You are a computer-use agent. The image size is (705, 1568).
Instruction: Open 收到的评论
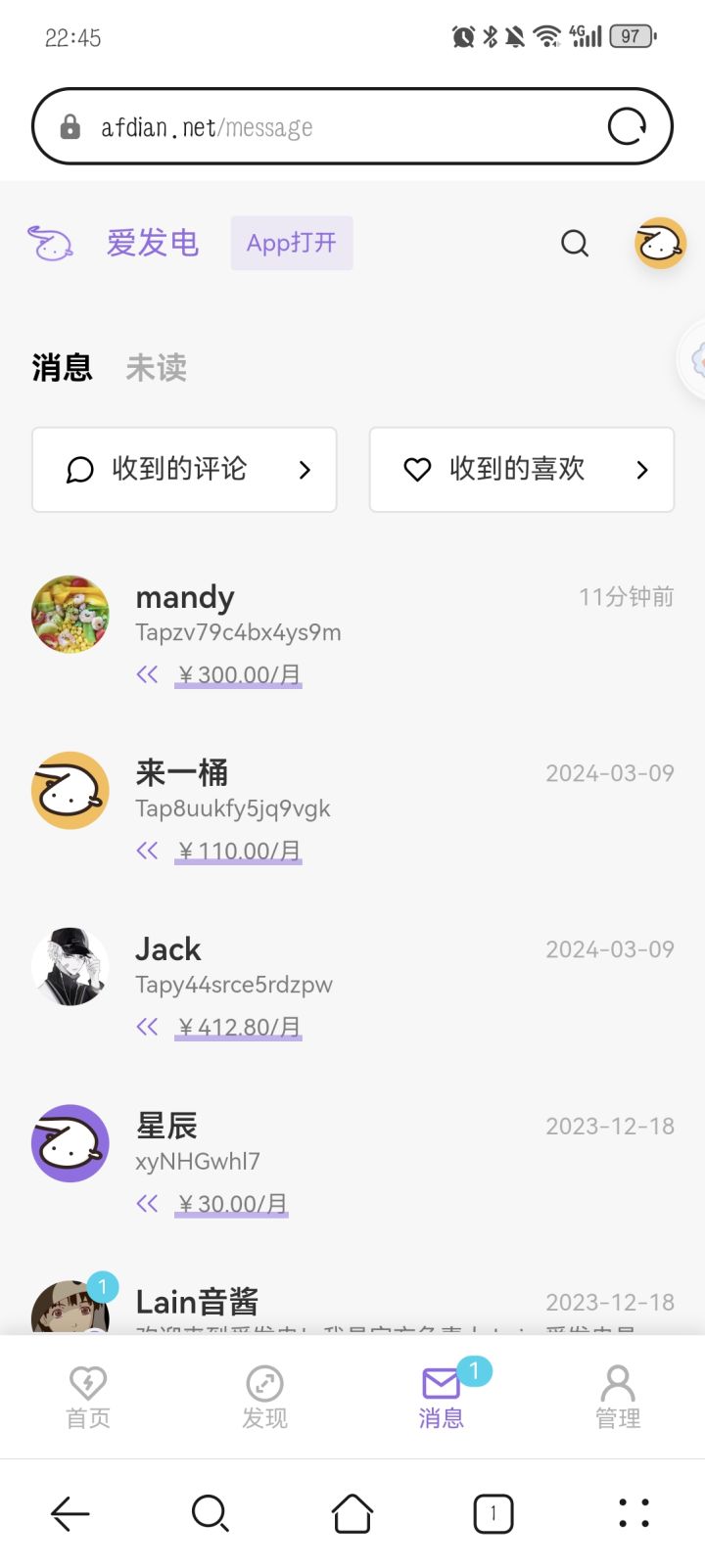click(x=184, y=470)
